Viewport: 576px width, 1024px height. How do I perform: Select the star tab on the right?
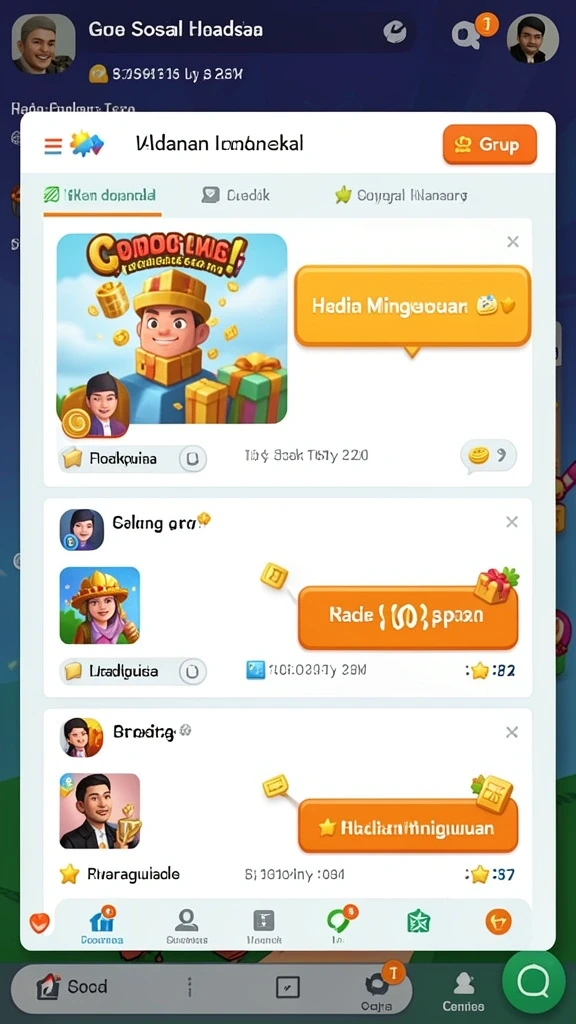[401, 195]
